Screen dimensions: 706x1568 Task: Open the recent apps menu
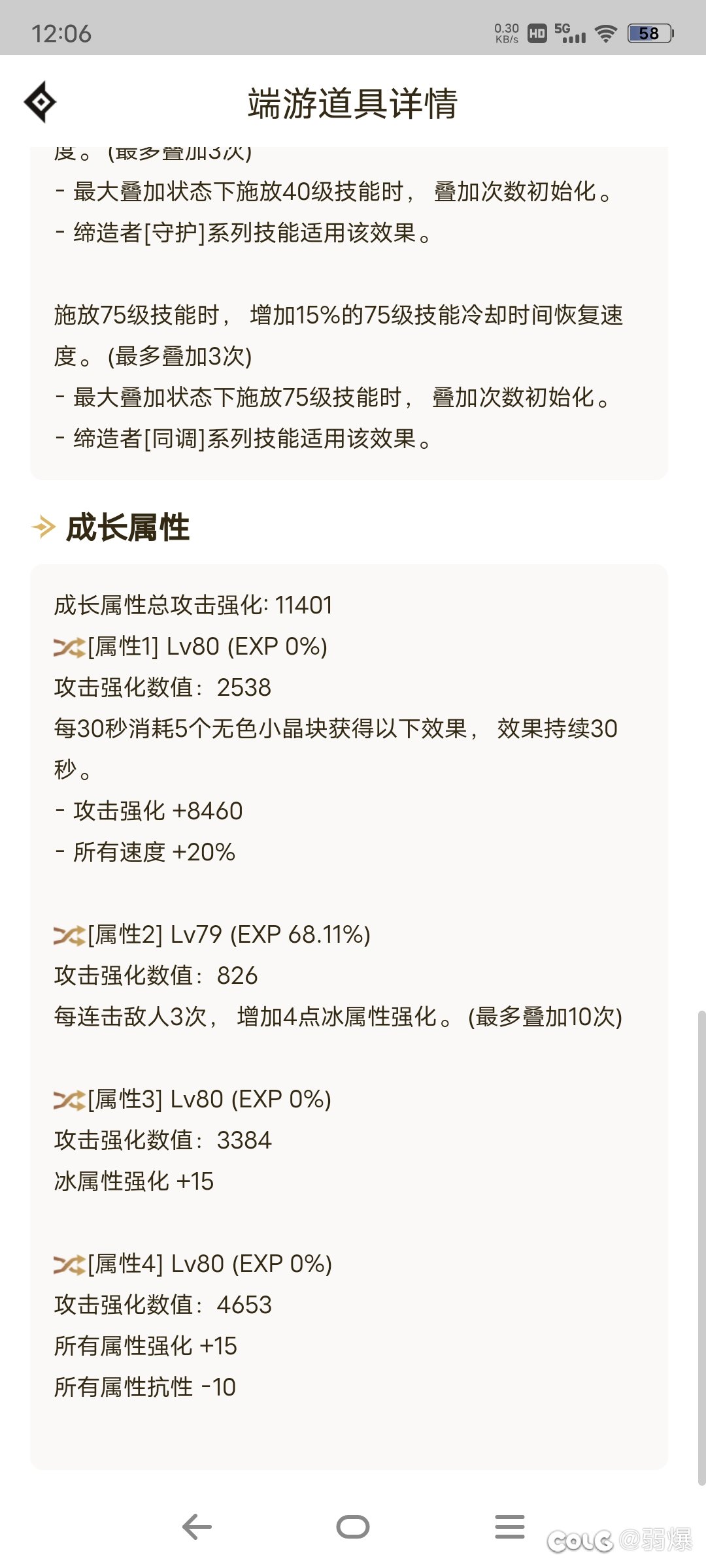click(x=509, y=1527)
